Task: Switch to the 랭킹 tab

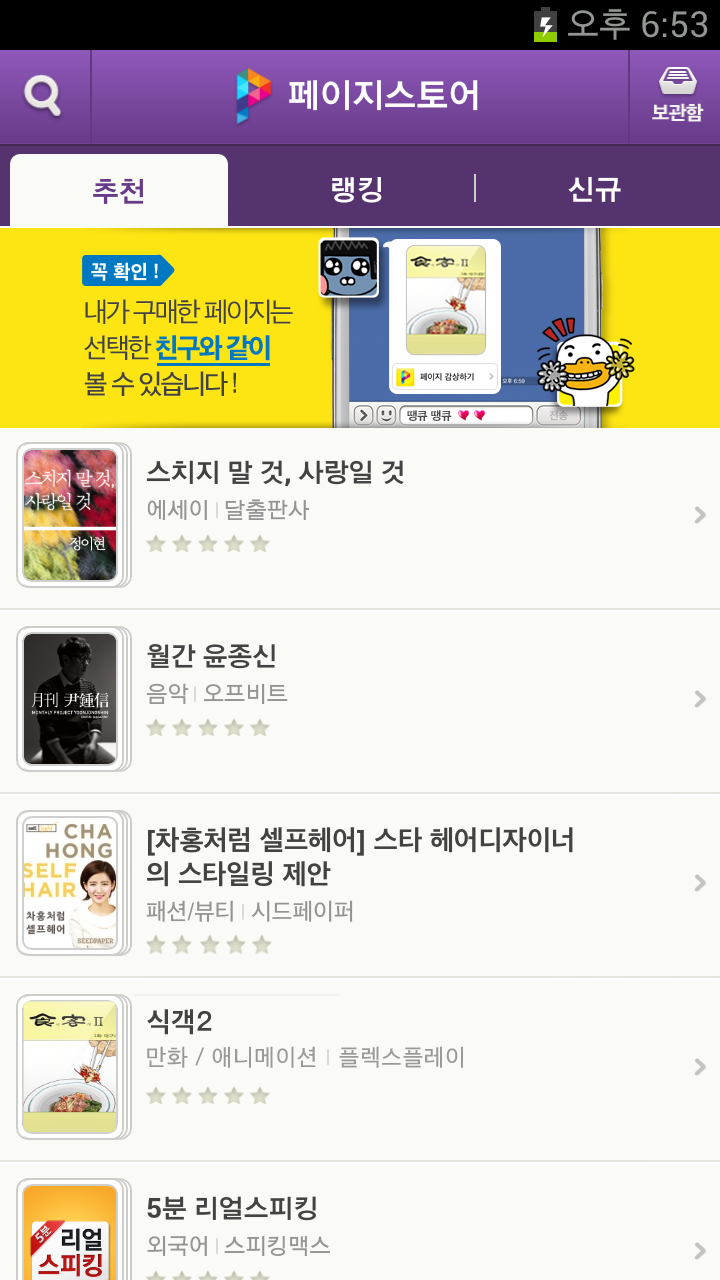Action: point(357,190)
